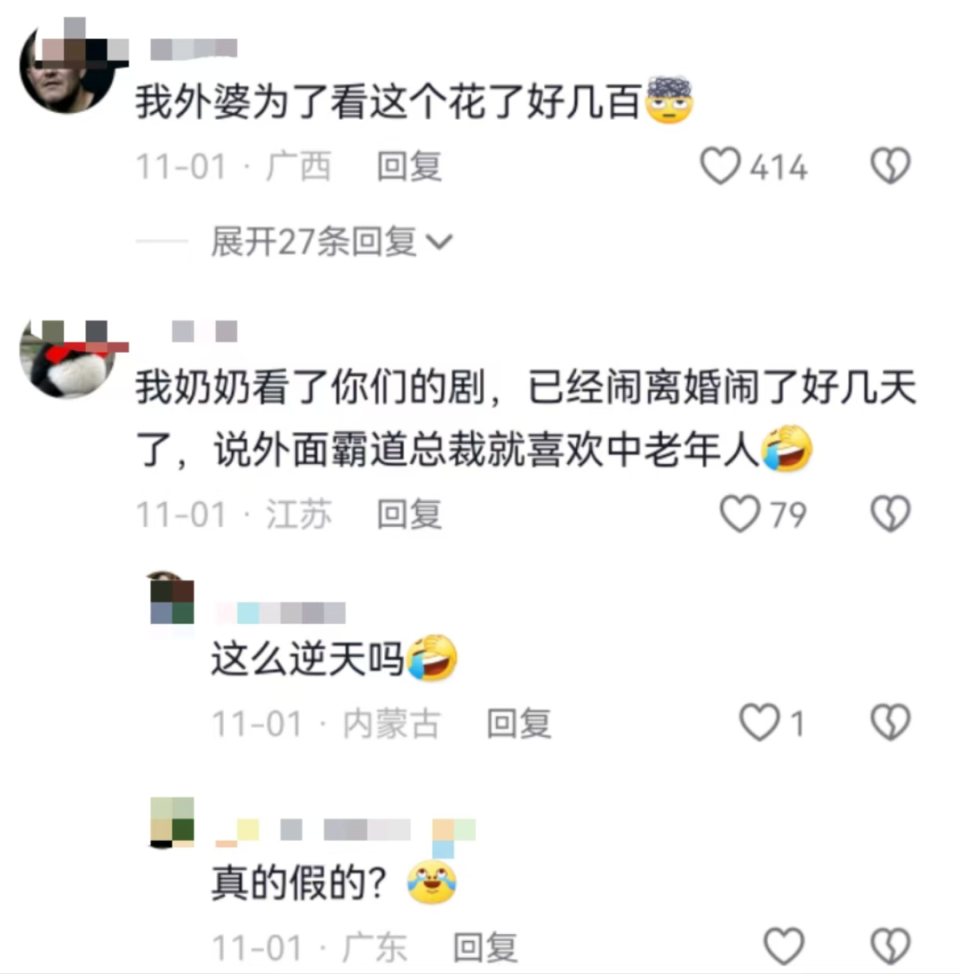Like the reply 这么逆天吗
The width and height of the screenshot is (960, 974).
tap(759, 722)
